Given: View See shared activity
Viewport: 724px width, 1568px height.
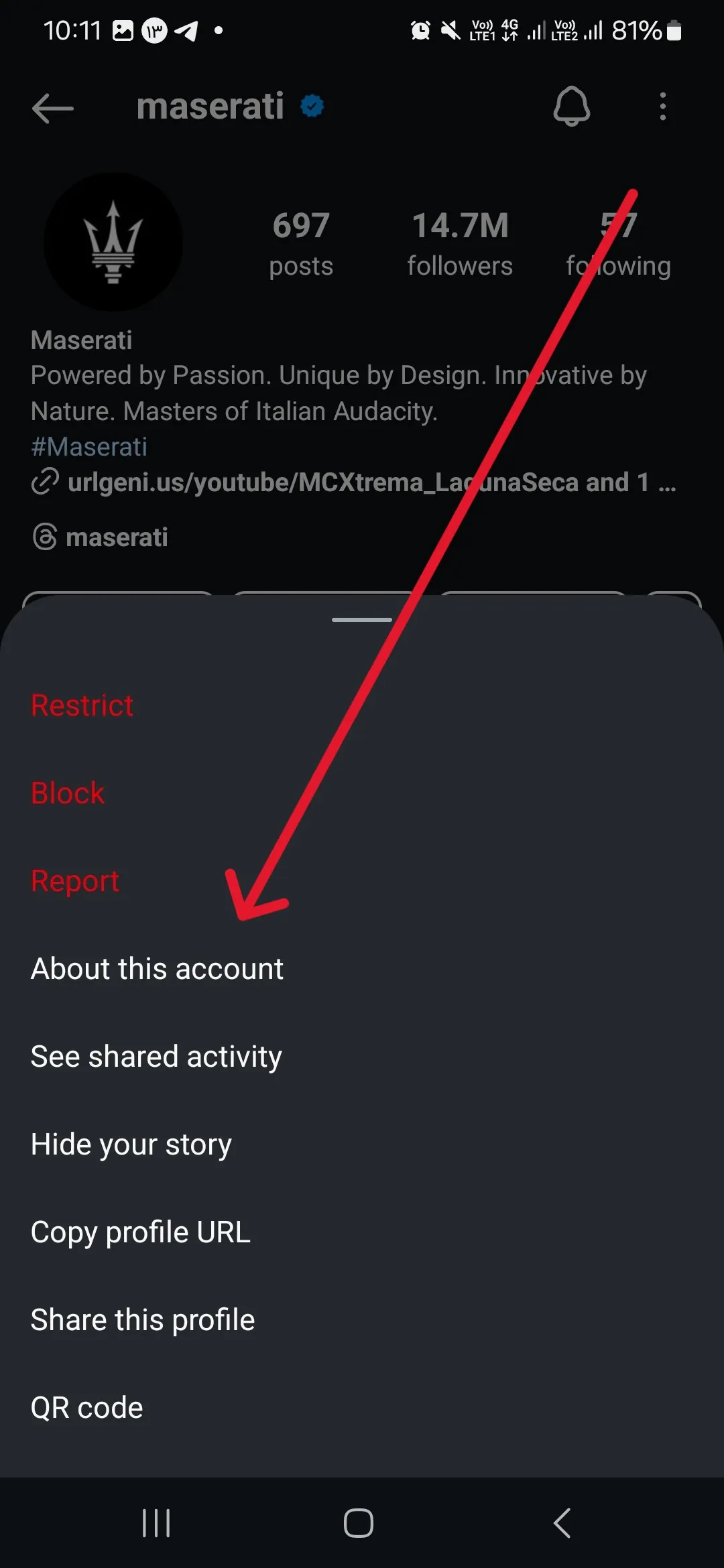Looking at the screenshot, I should [x=156, y=1057].
